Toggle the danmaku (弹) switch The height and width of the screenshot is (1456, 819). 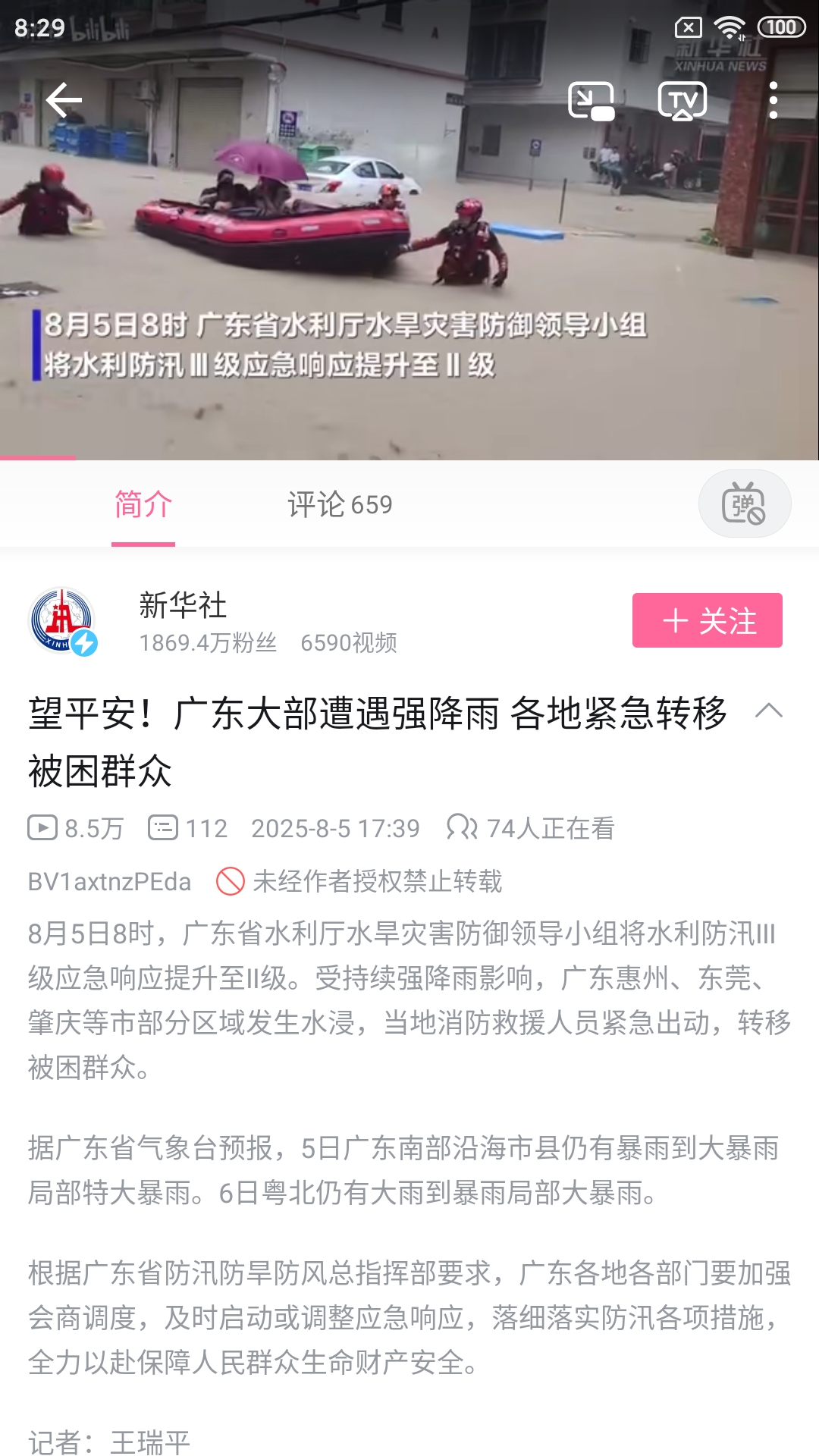[744, 504]
